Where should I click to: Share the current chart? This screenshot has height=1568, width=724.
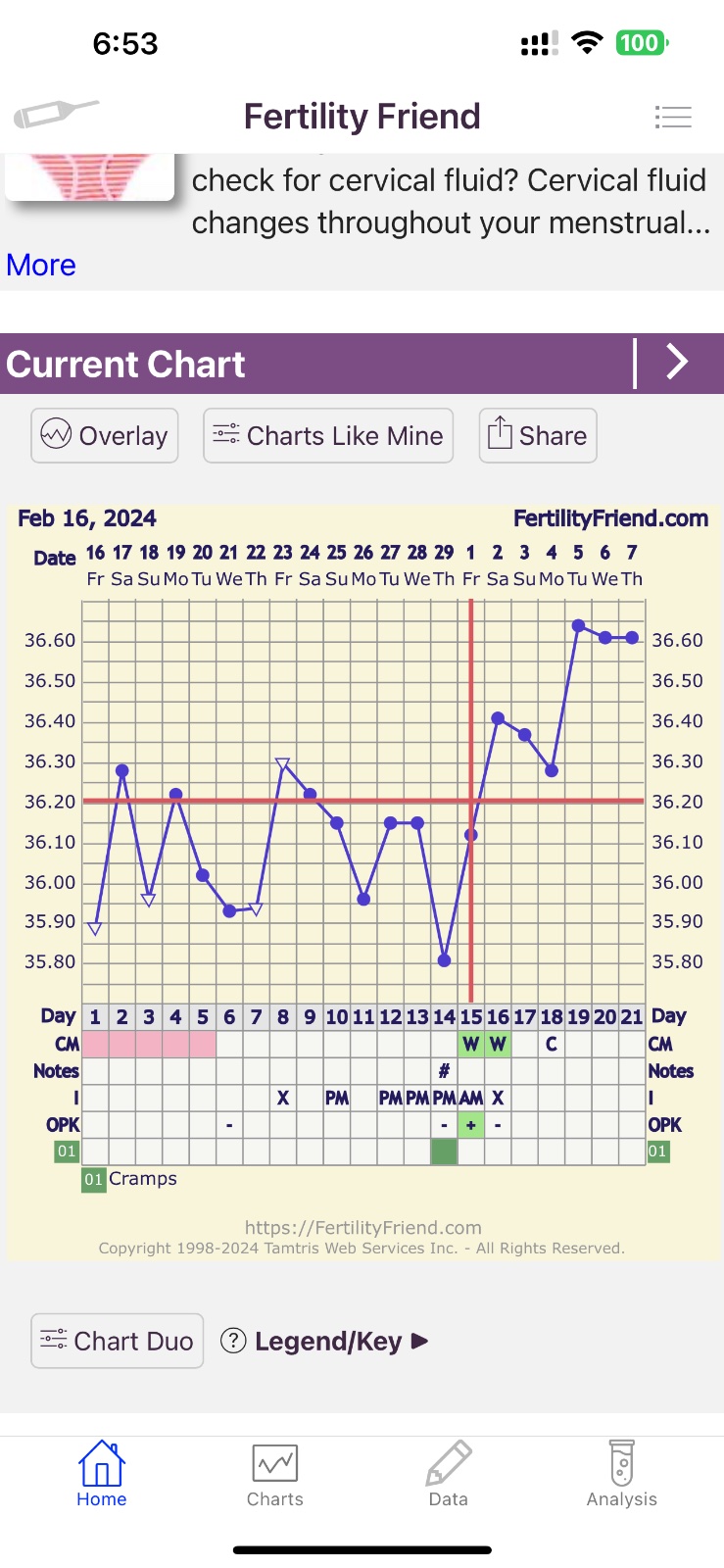click(x=538, y=435)
